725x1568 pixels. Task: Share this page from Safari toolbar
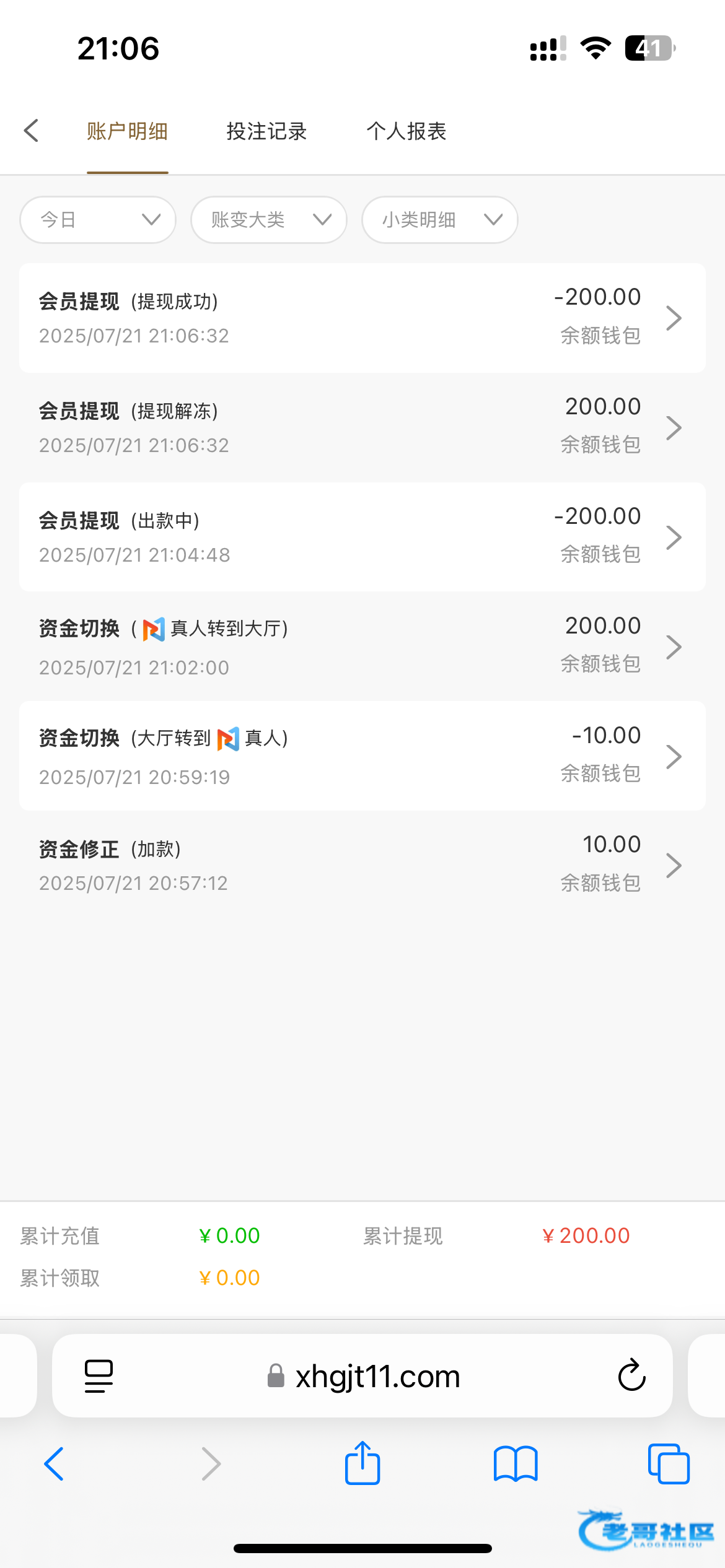(362, 1464)
